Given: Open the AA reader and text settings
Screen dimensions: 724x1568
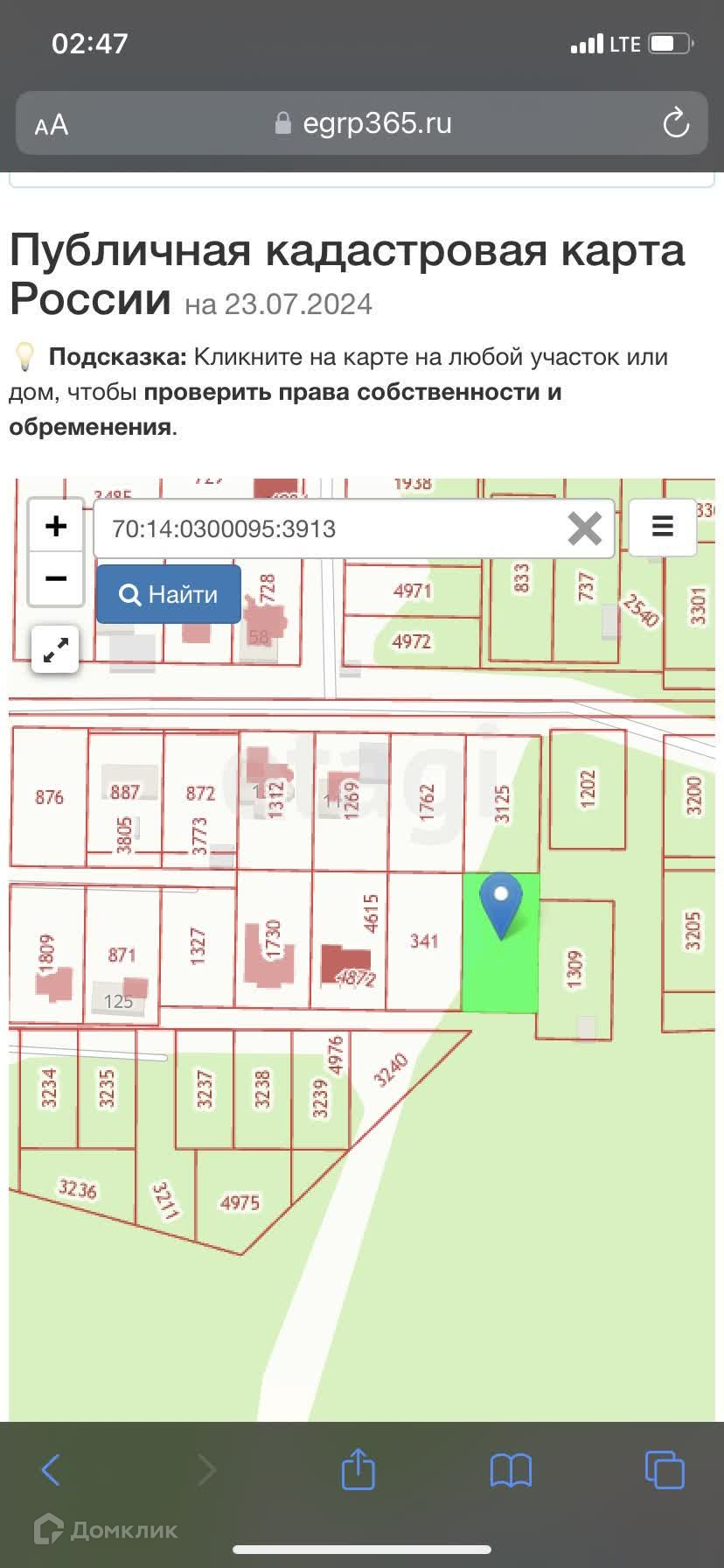Looking at the screenshot, I should click(52, 124).
